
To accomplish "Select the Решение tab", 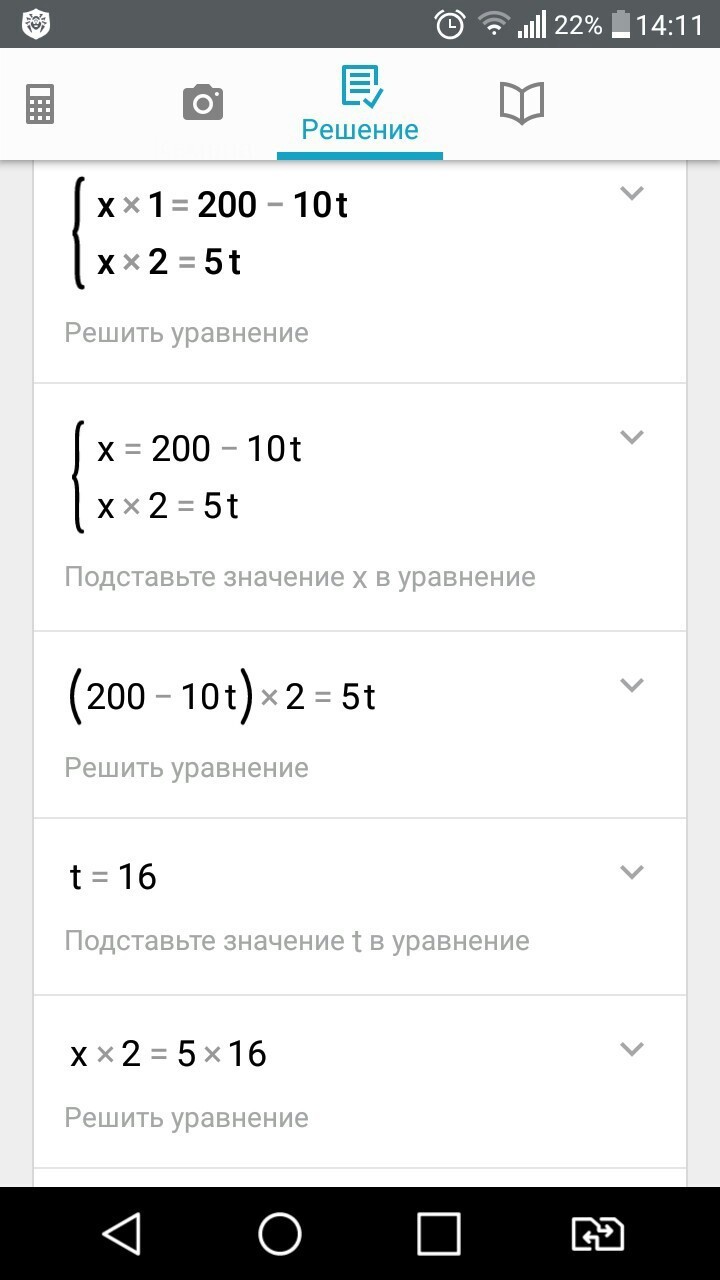I will pyautogui.click(x=360, y=105).
